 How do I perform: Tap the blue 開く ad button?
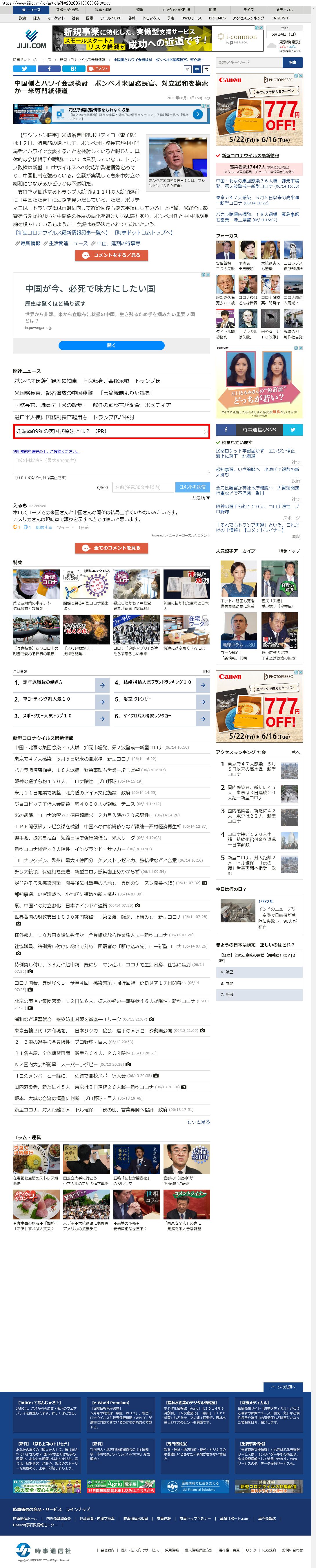[111, 345]
